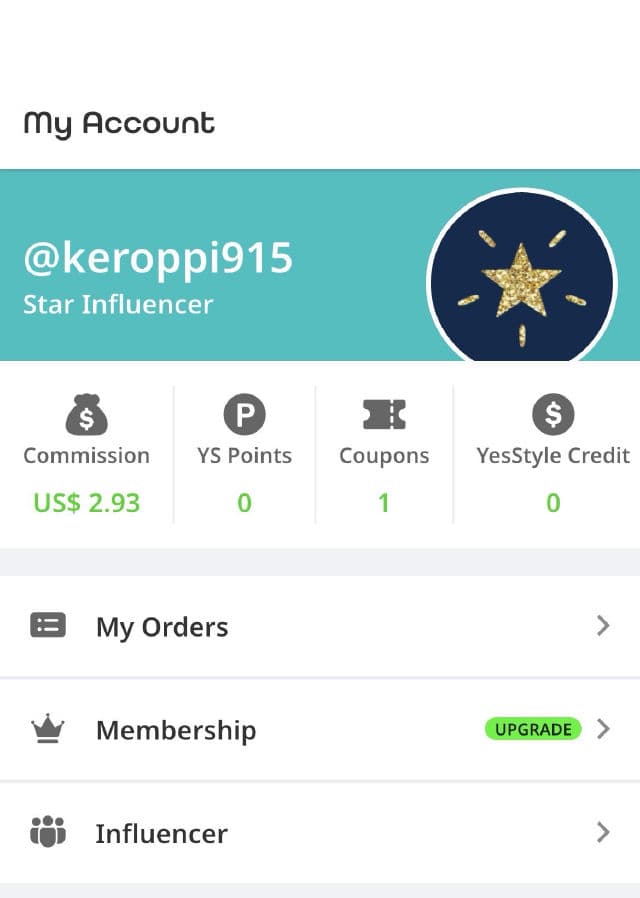Open the Influencer row
Viewport: 640px width, 898px height.
pyautogui.click(x=320, y=833)
